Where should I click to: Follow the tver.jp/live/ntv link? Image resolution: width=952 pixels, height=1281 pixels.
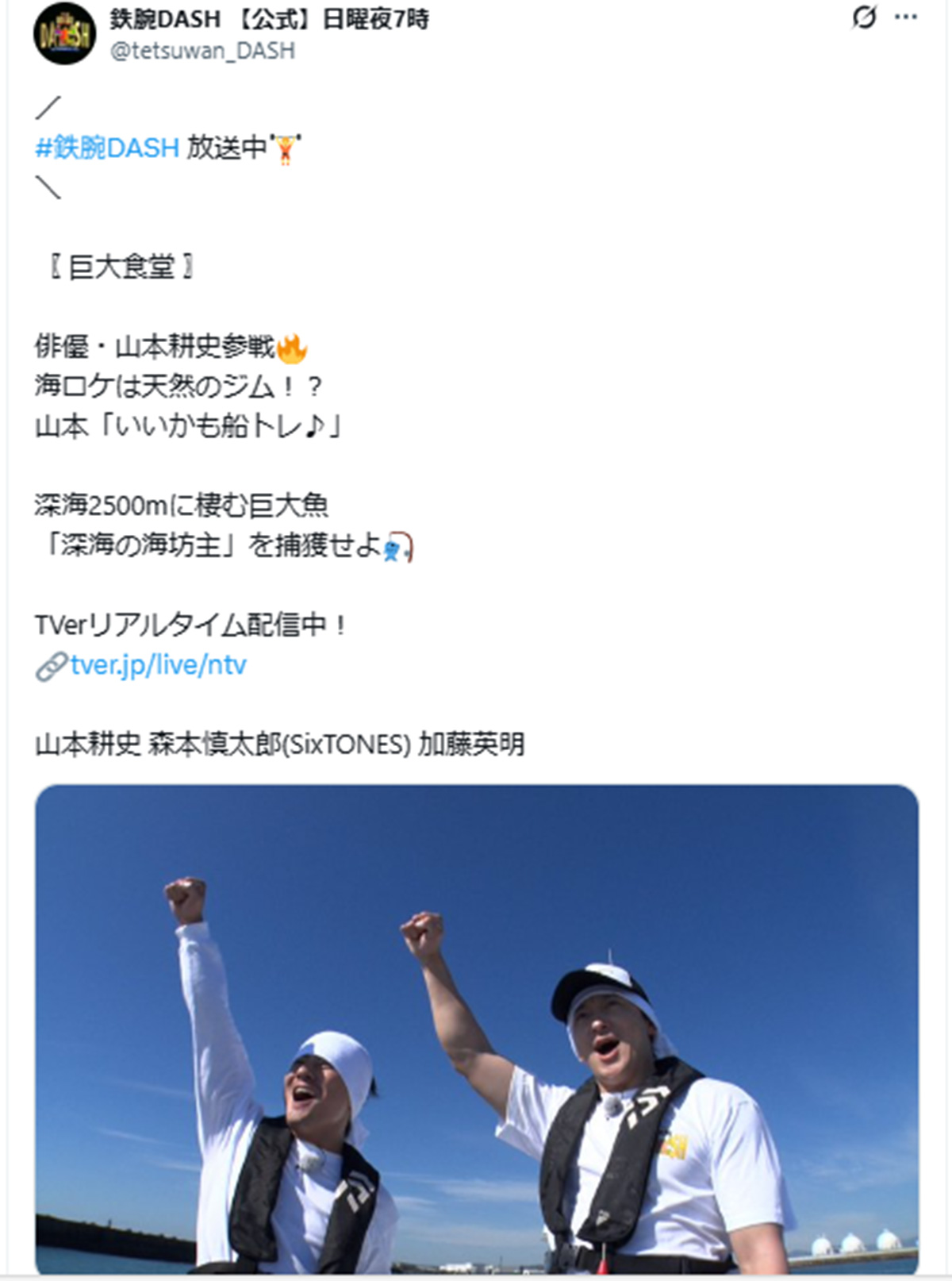click(x=158, y=665)
